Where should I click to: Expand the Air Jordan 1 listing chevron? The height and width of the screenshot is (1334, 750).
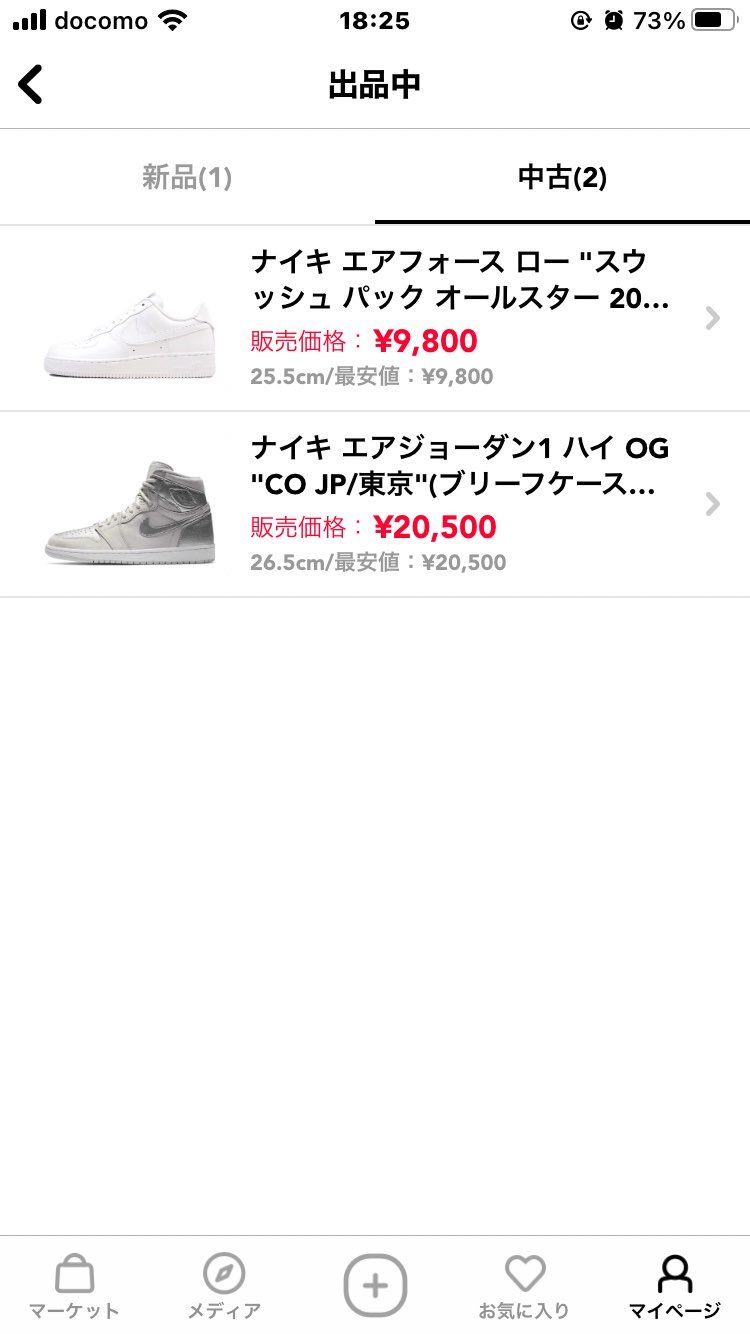712,504
